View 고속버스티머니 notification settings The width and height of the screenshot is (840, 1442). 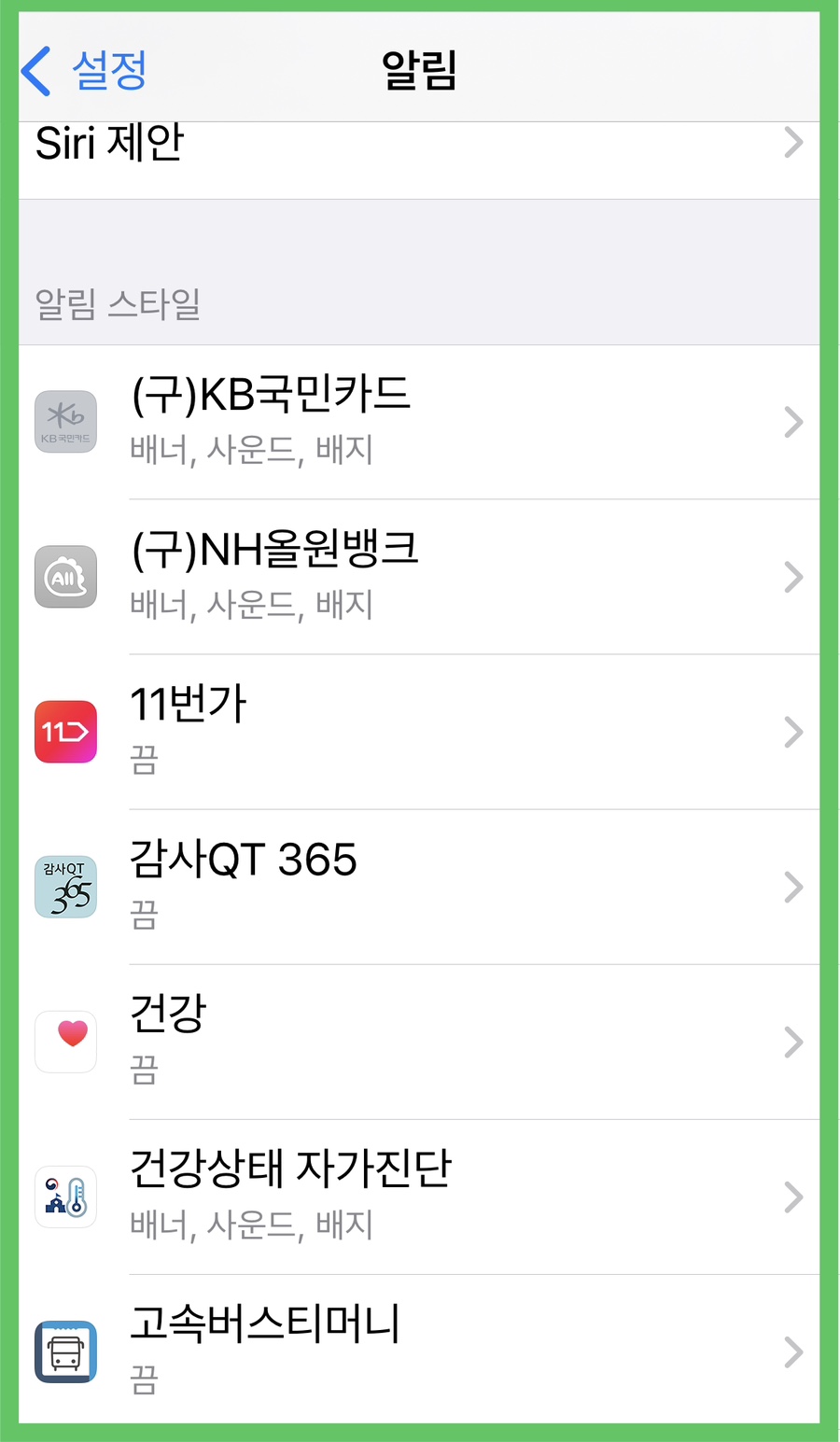tap(418, 1350)
